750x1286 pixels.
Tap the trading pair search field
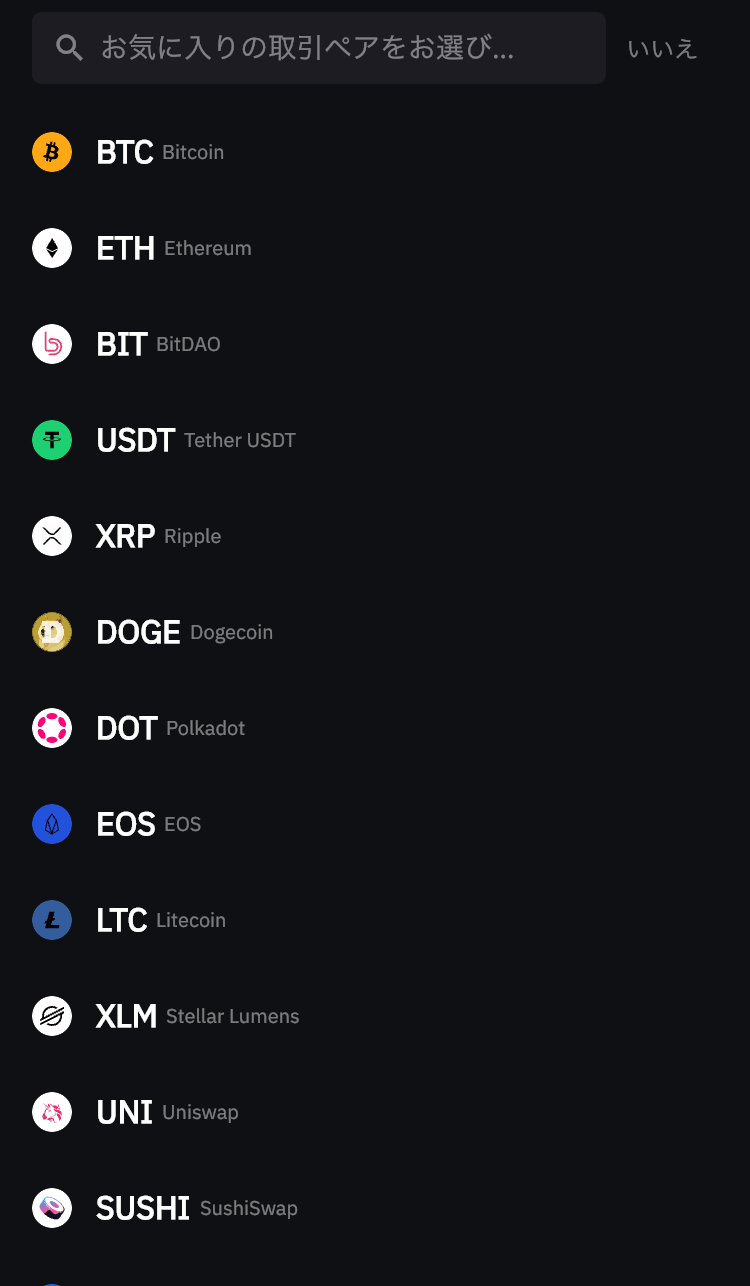coord(318,48)
